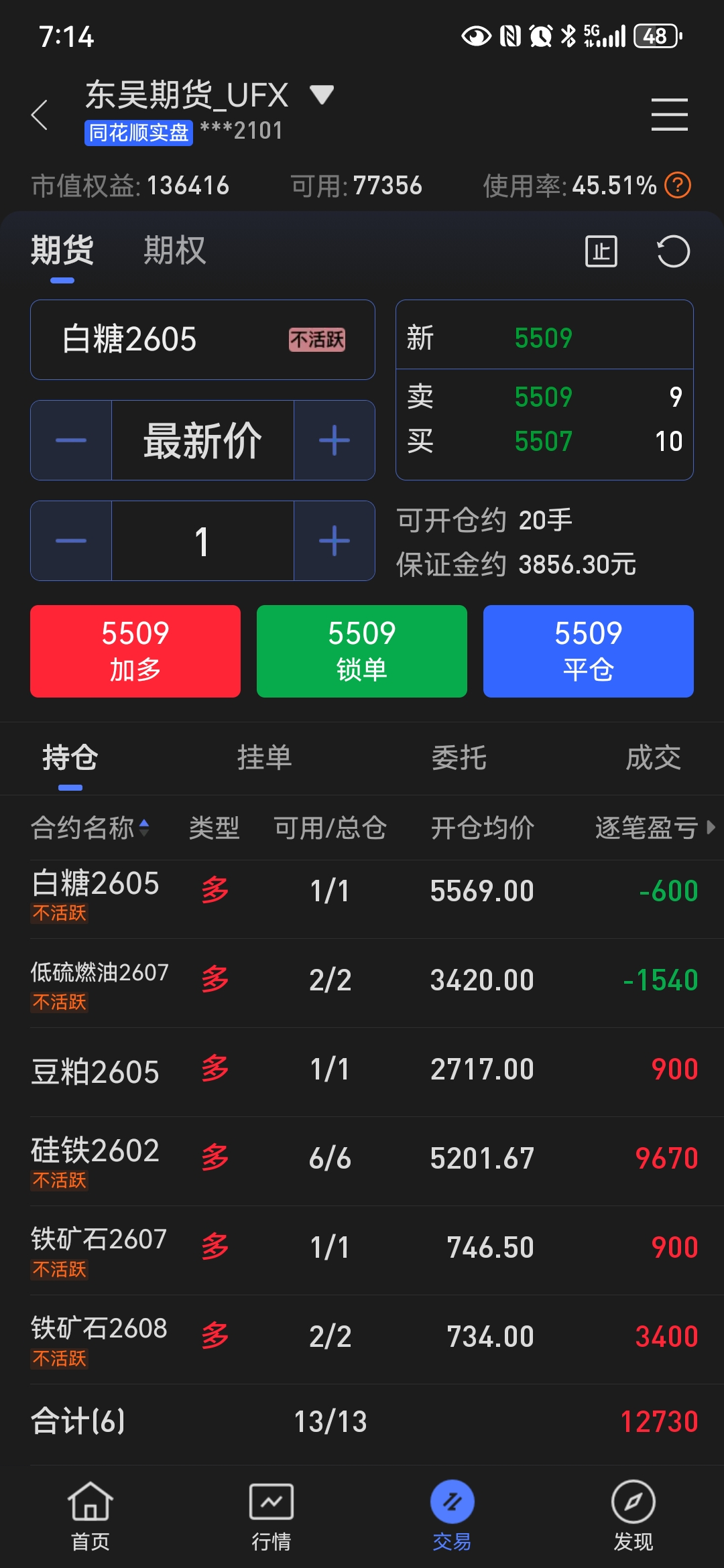The width and height of the screenshot is (724, 1568).
Task: Increase the price with plus beside 最新价
Action: (334, 440)
